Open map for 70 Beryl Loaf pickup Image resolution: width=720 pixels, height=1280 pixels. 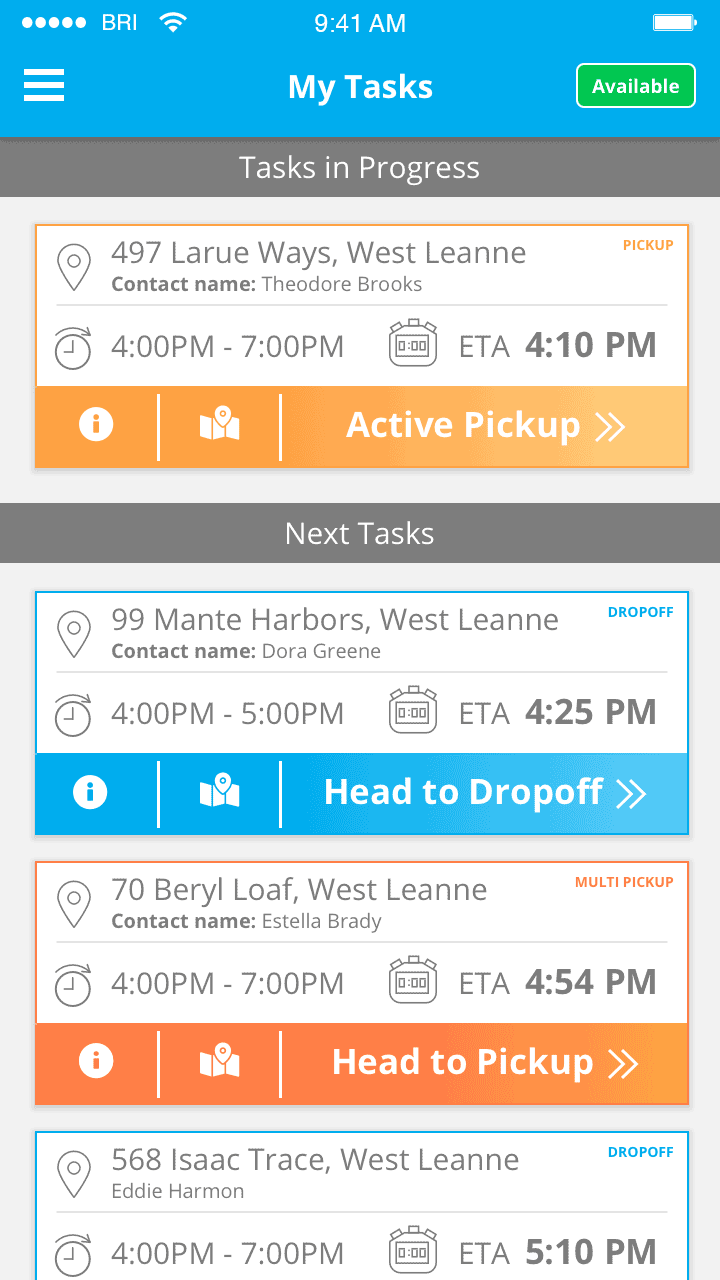click(x=220, y=1062)
